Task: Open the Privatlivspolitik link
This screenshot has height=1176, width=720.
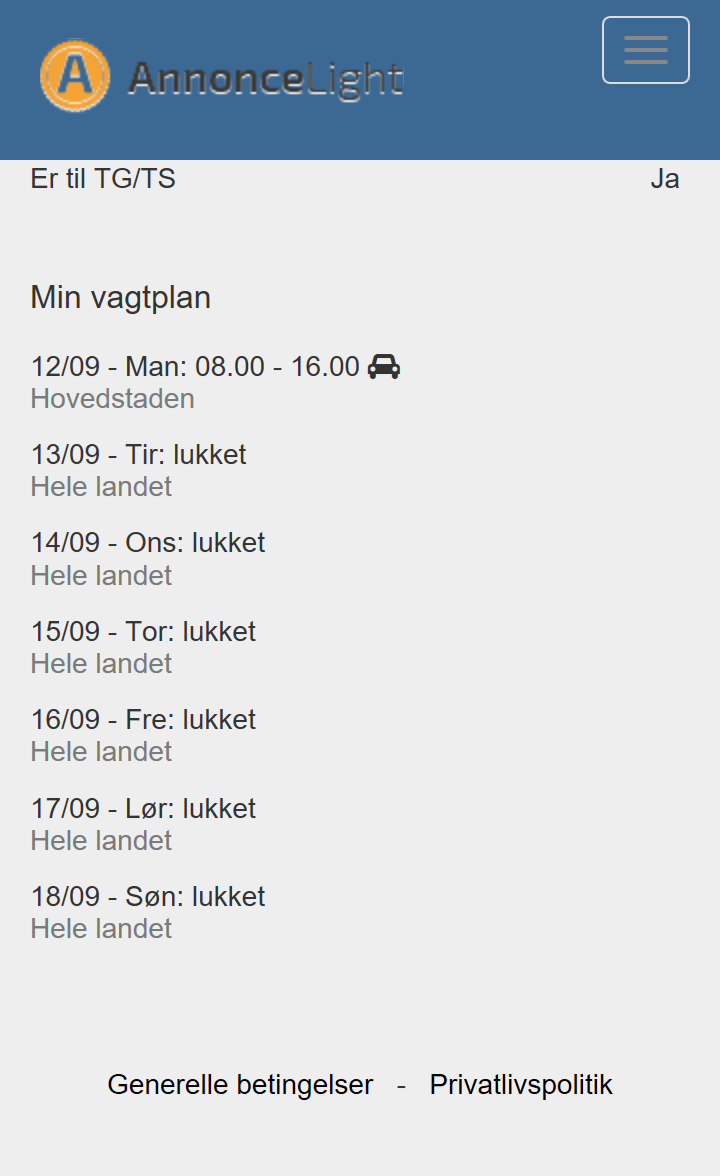Action: pyautogui.click(x=520, y=1084)
